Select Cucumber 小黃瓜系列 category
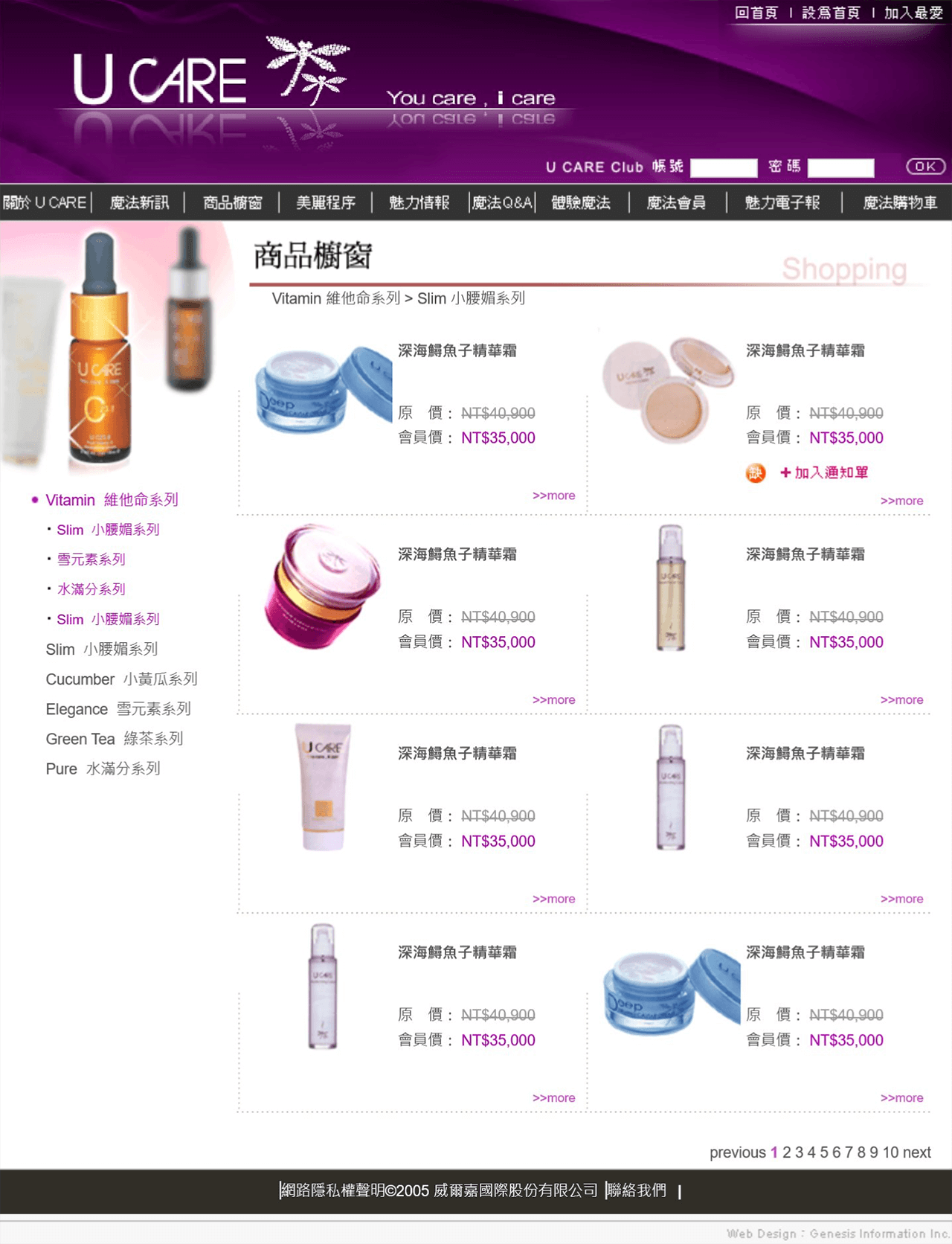Image resolution: width=952 pixels, height=1244 pixels. pos(121,679)
